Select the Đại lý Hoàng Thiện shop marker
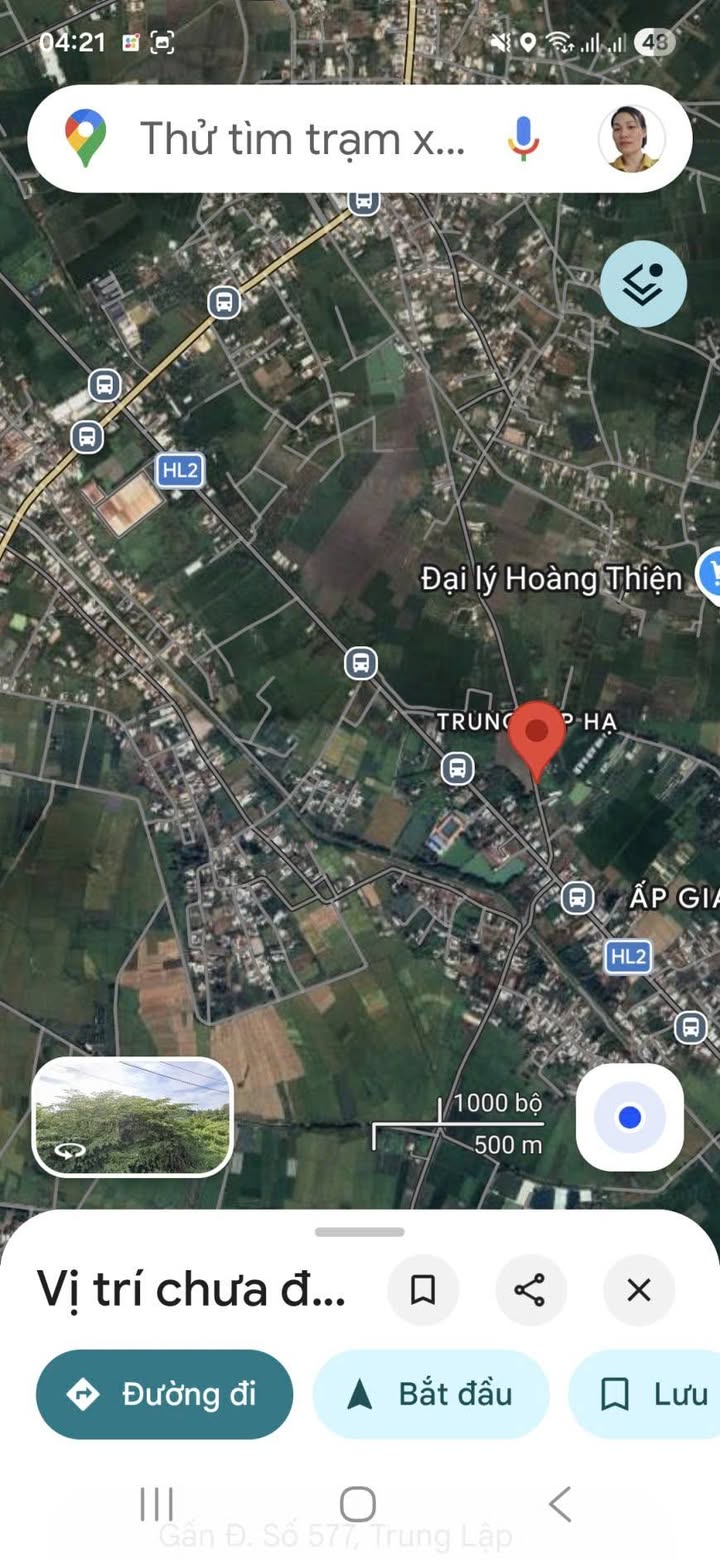 [x=711, y=574]
